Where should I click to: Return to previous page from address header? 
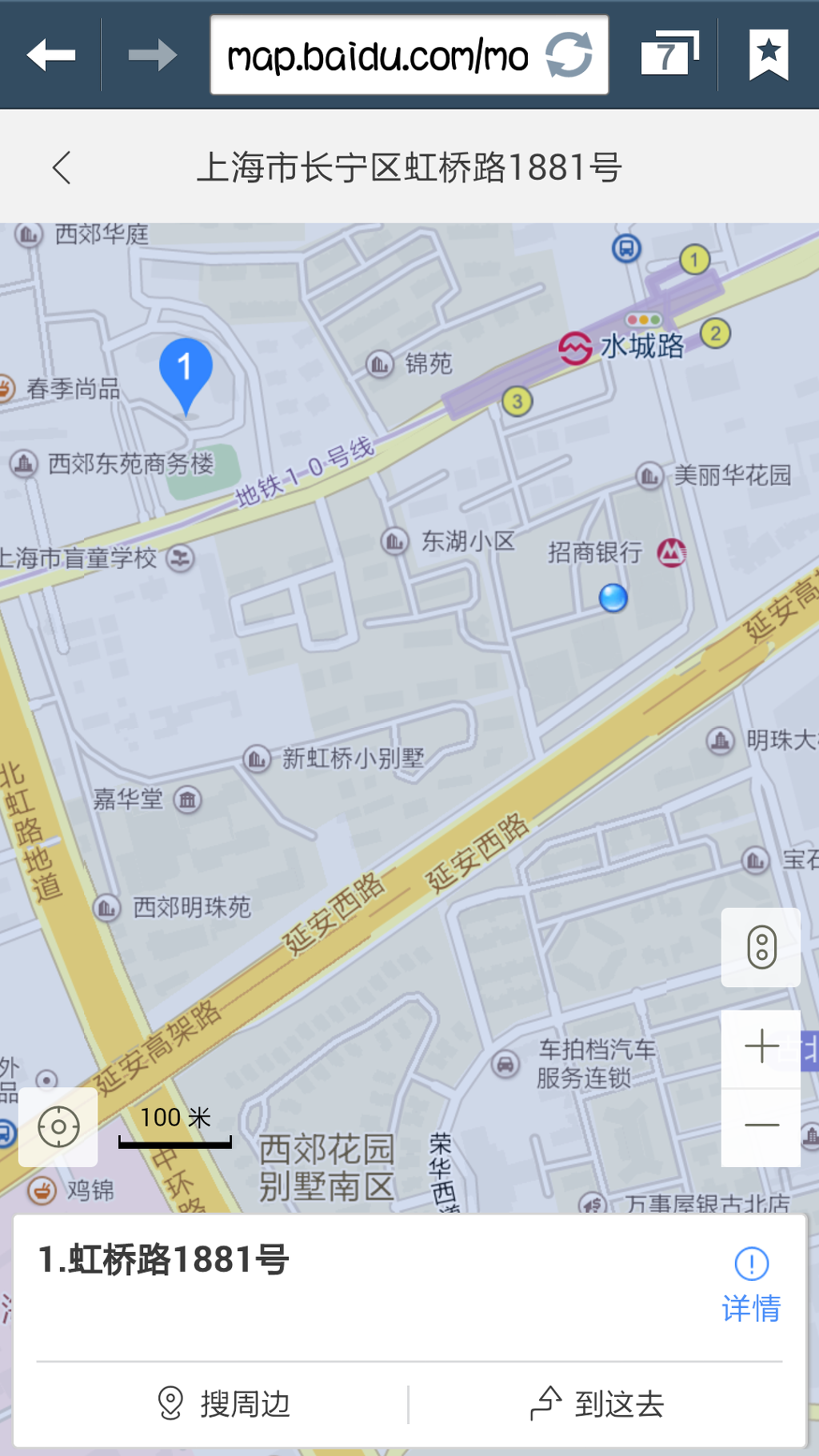coord(62,167)
